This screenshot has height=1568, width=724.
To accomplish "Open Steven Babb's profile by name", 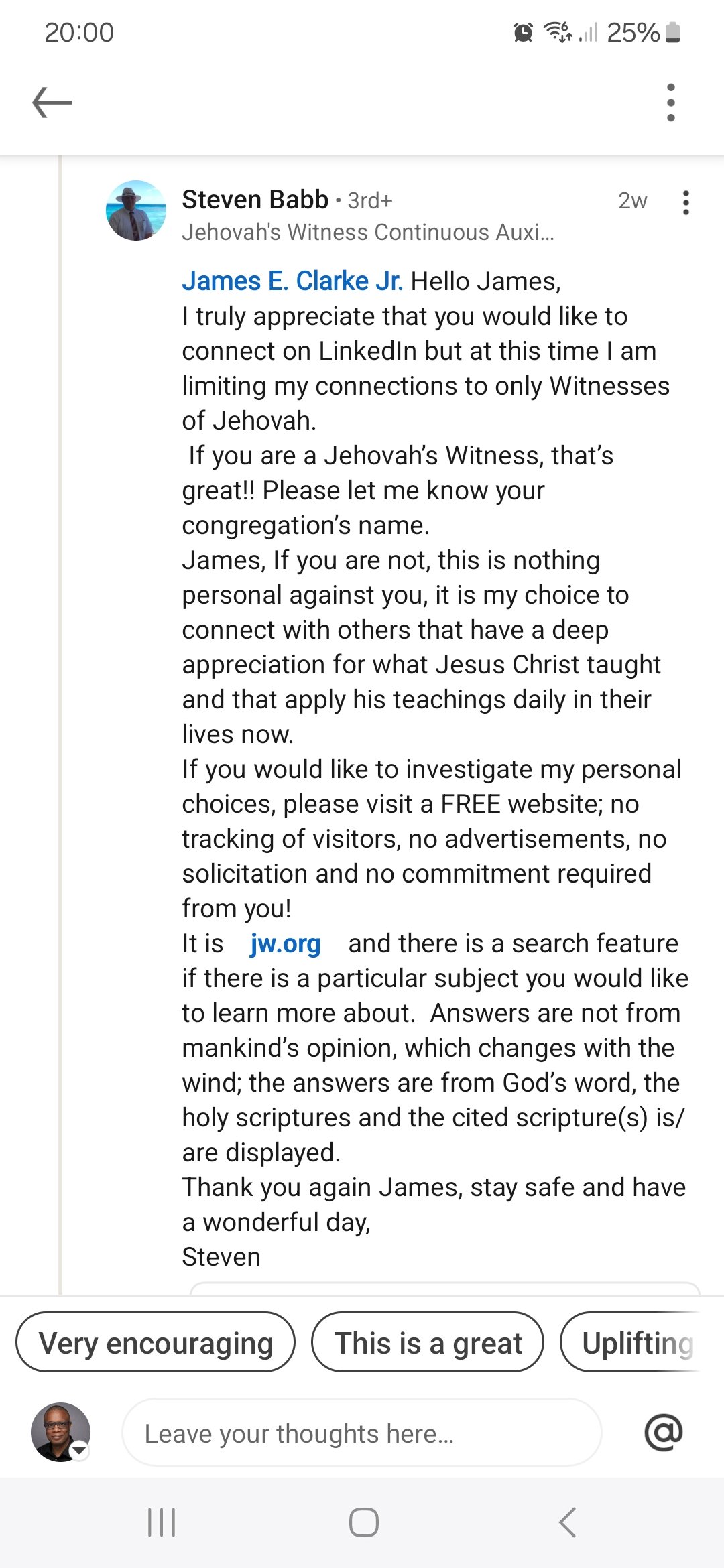I will (255, 200).
